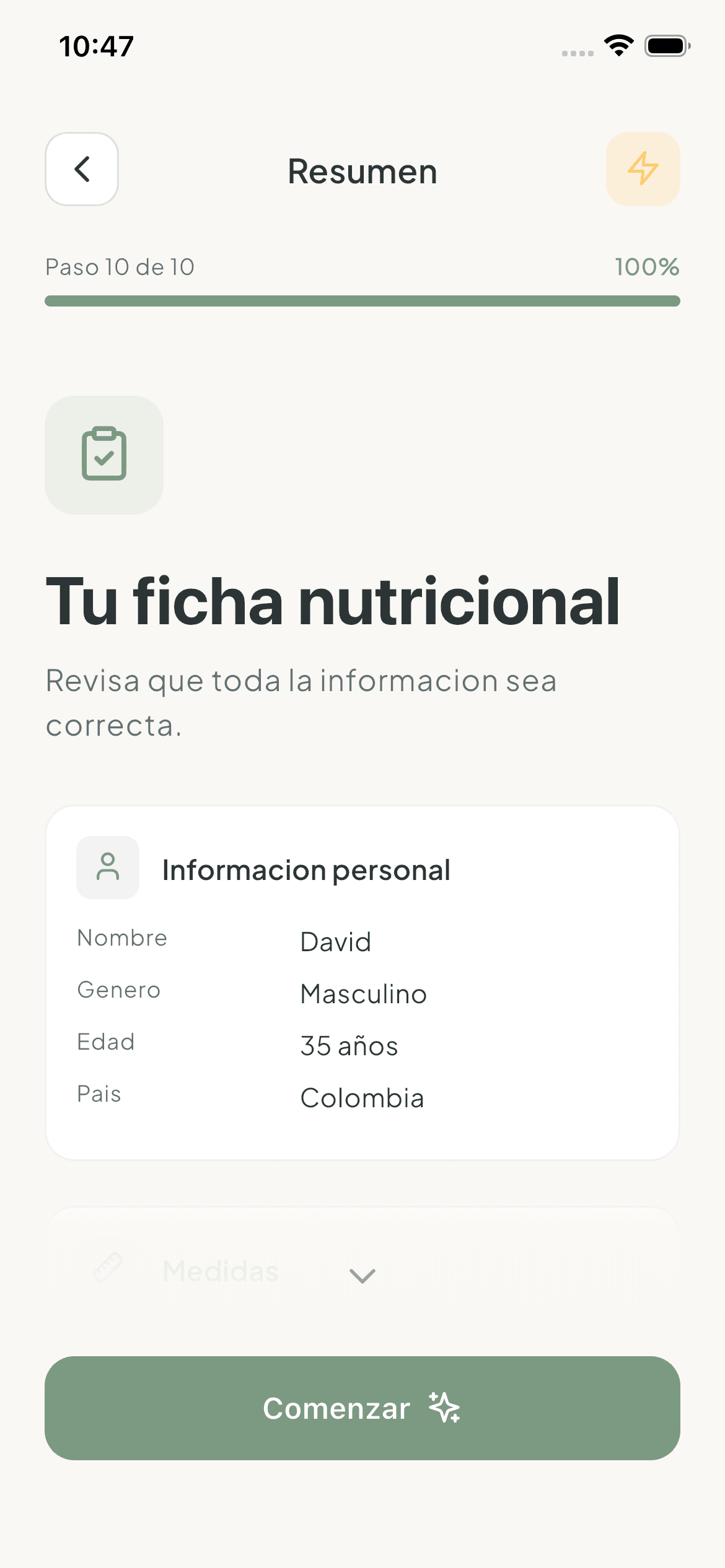Tap the person icon beside Informacion personal

click(107, 867)
